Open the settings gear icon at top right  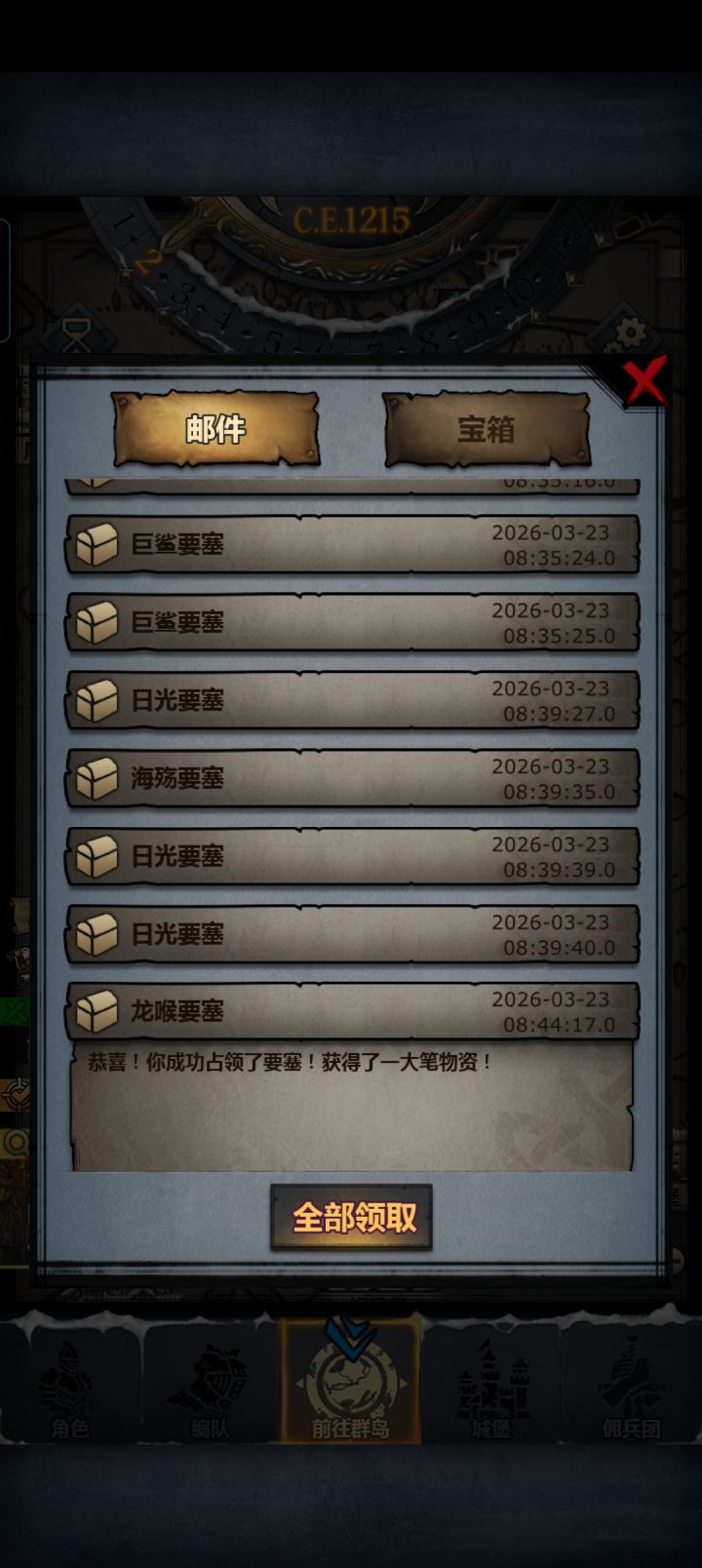pyautogui.click(x=629, y=332)
